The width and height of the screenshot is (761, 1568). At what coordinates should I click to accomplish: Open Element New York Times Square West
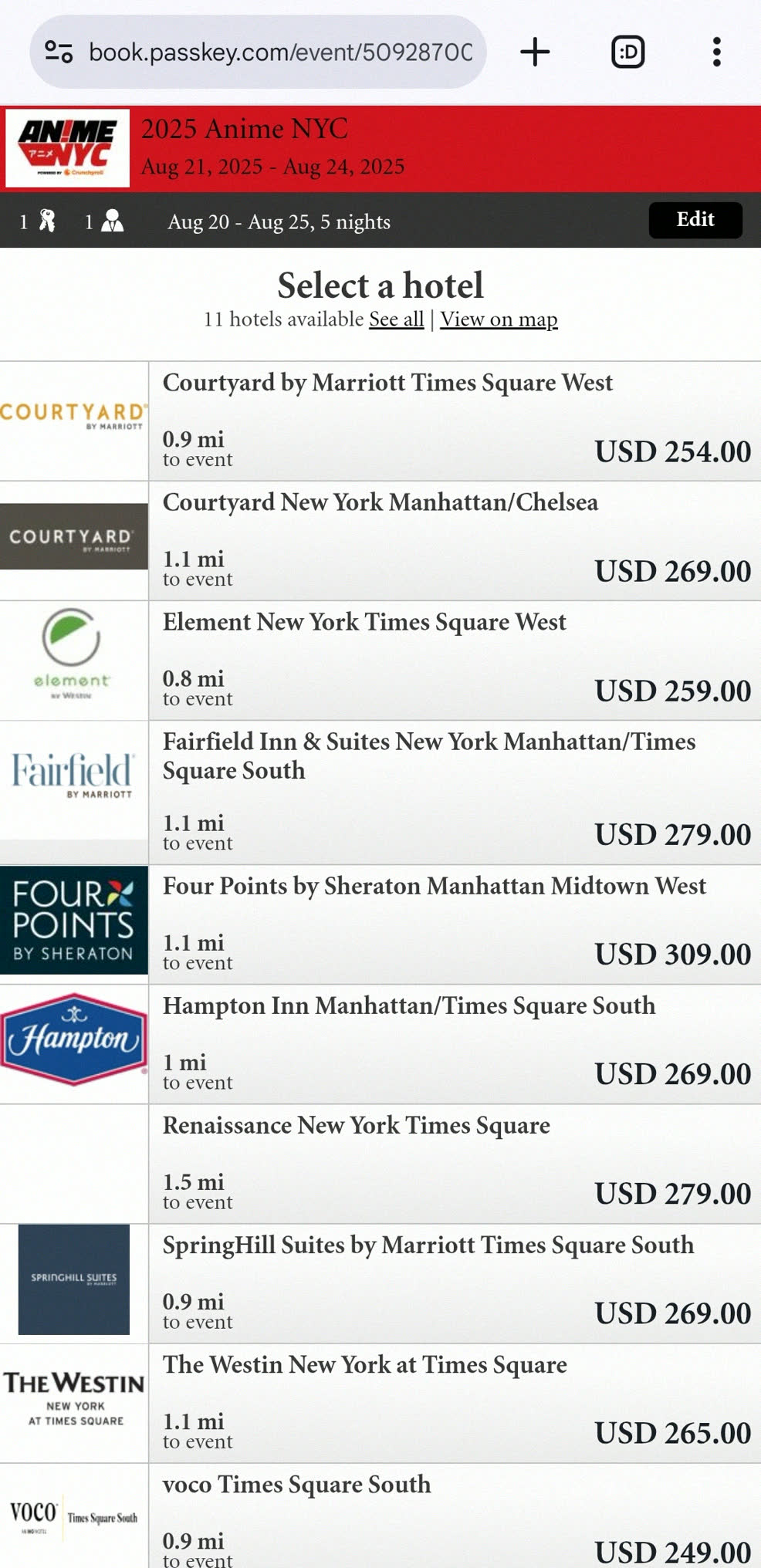click(364, 622)
